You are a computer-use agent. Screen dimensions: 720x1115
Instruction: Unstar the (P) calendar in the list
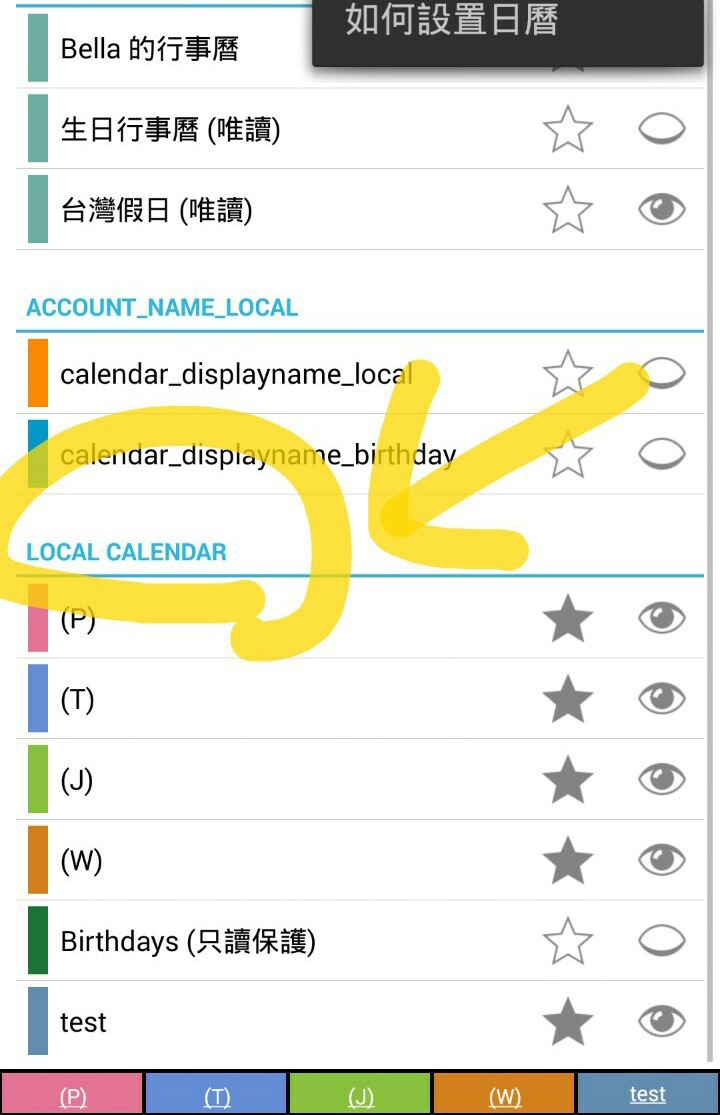pos(567,619)
